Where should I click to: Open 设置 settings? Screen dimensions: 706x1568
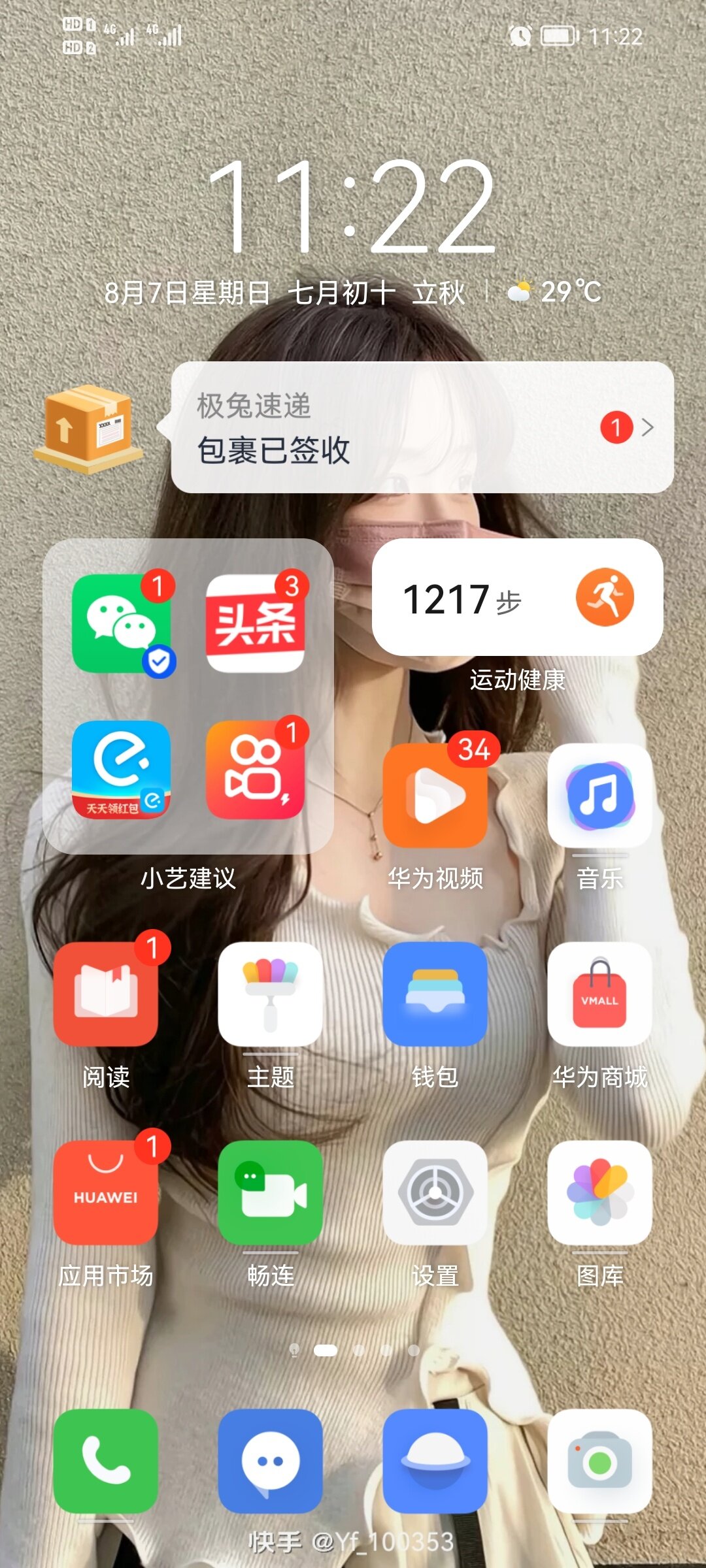pos(435,1192)
